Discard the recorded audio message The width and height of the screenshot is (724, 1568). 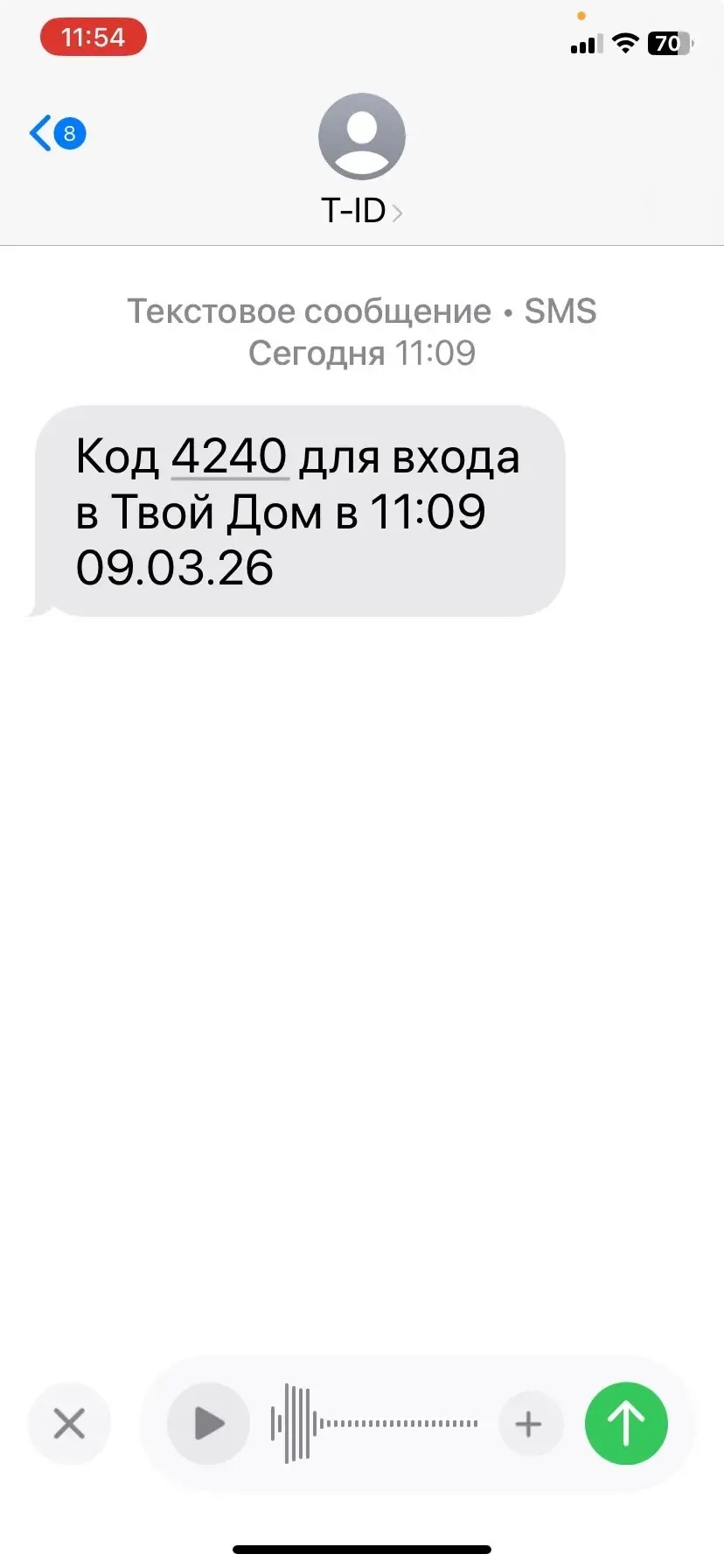[x=69, y=1424]
